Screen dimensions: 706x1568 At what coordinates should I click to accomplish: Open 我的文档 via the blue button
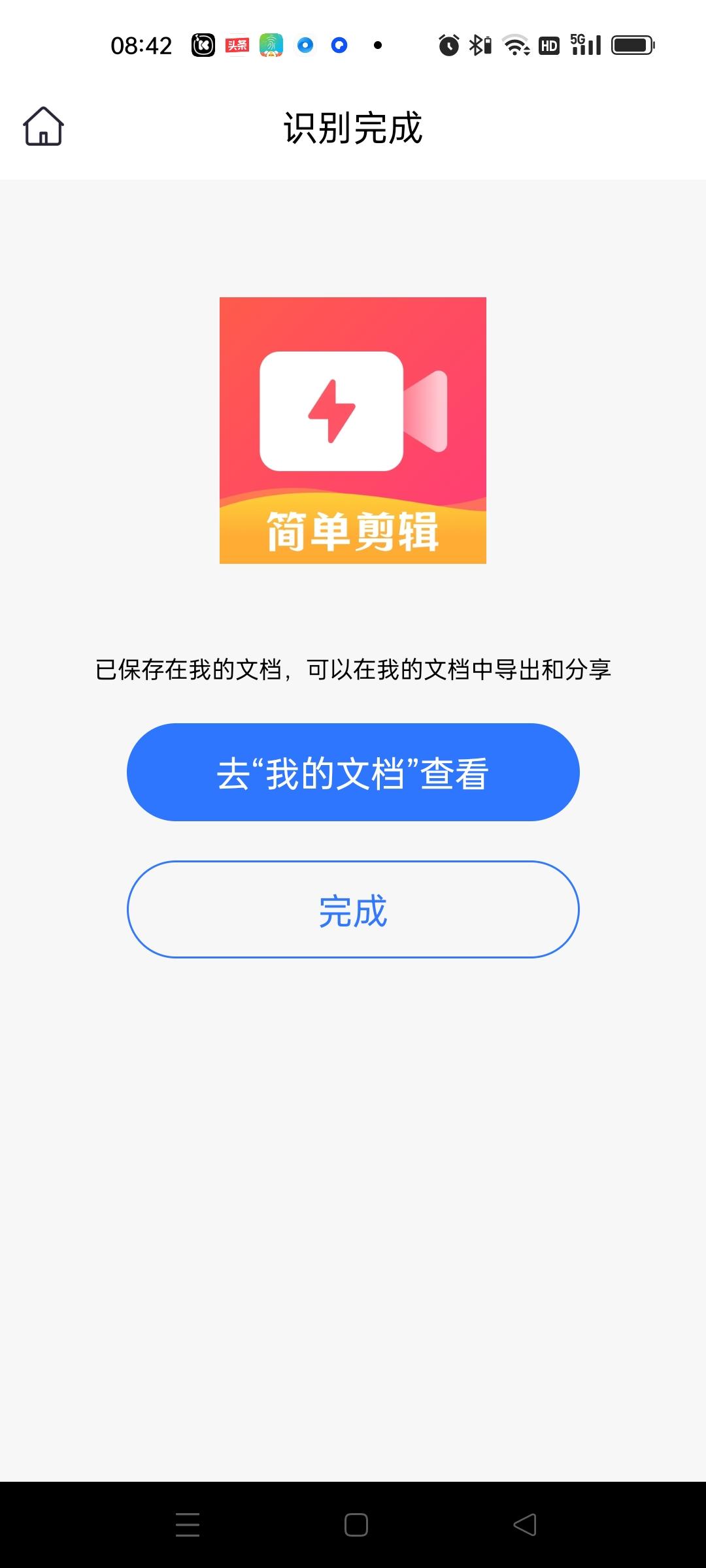pos(353,772)
